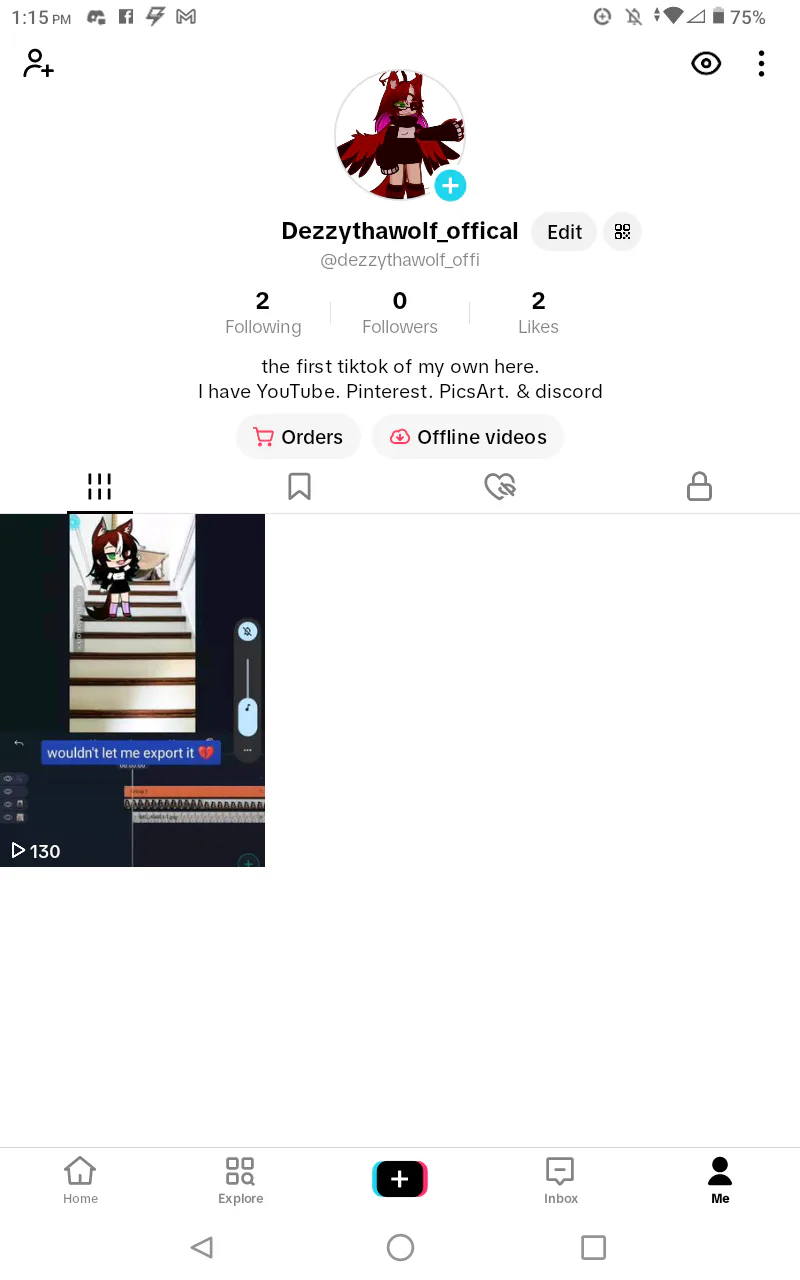This screenshot has height=1280, width=800.
Task: Open Orders
Action: pyautogui.click(x=298, y=437)
